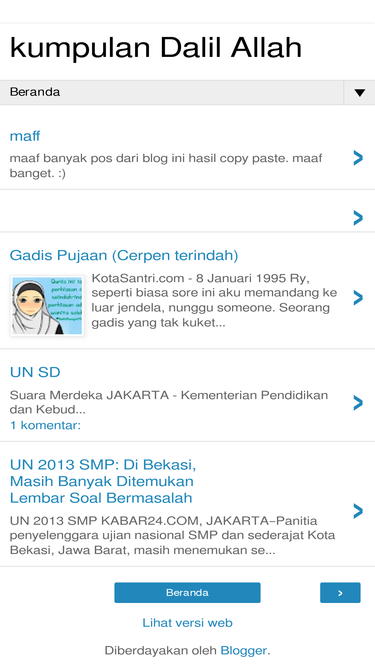The image size is (375, 667).
Task: Open the kumpulan Dalil Allah blog title
Action: (156, 48)
